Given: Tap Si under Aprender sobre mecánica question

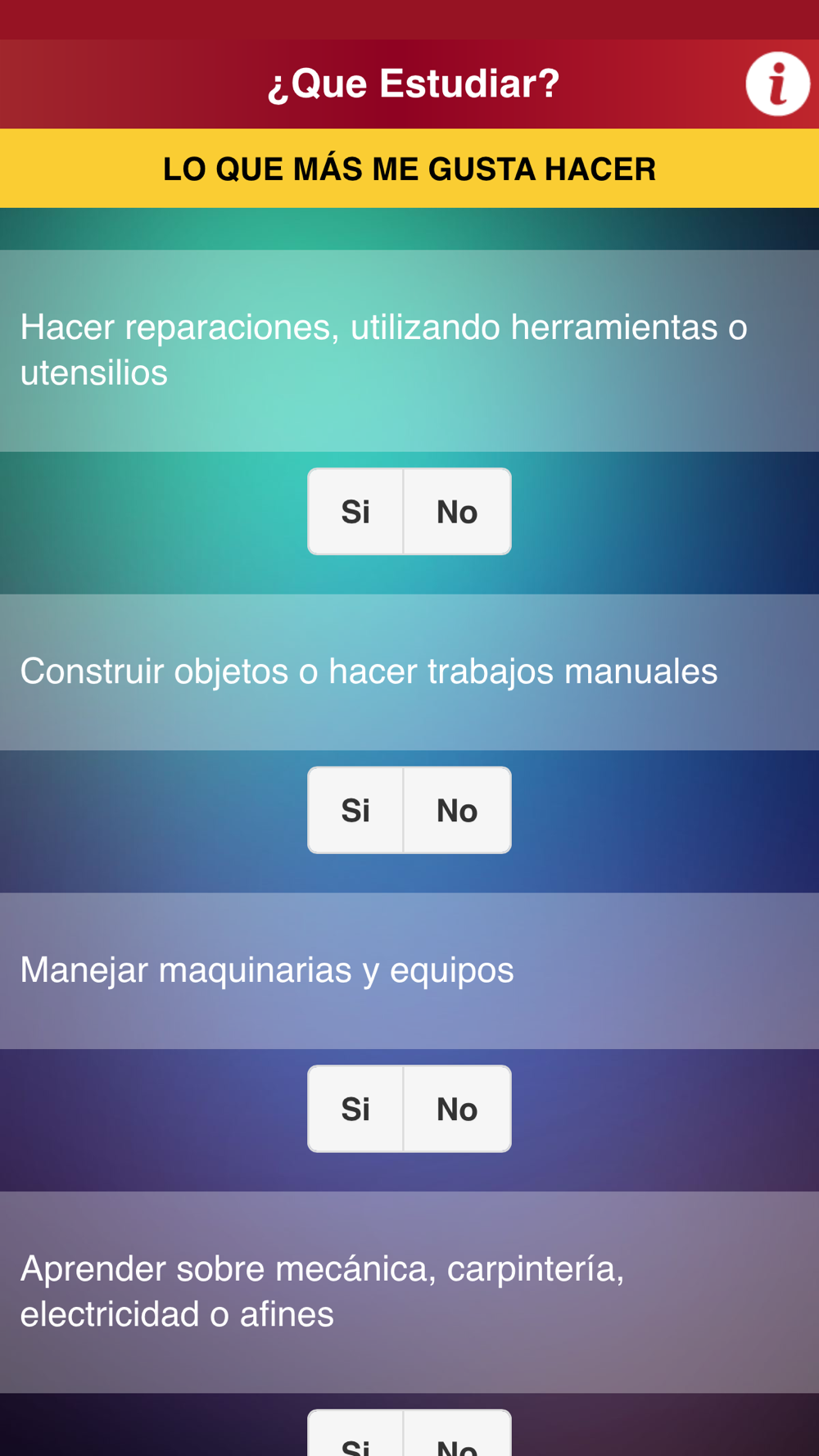Looking at the screenshot, I should (x=355, y=1435).
